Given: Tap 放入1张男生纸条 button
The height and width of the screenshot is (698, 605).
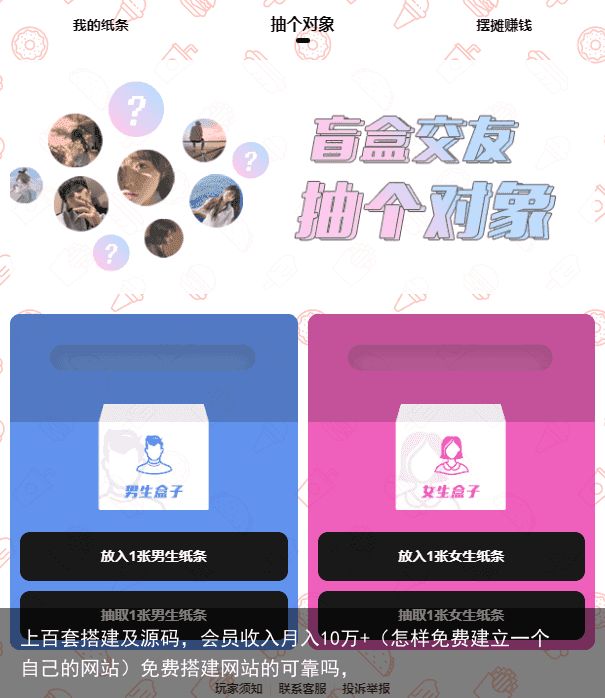Looking at the screenshot, I should 154,556.
